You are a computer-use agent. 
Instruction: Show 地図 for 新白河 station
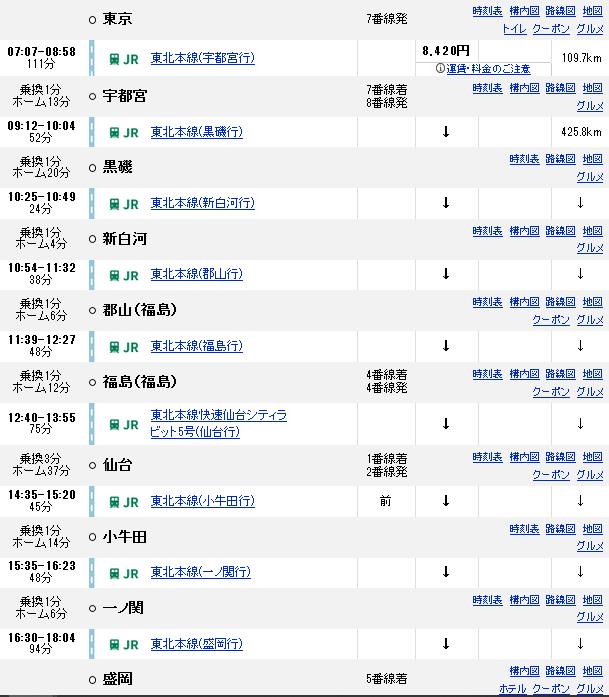pyautogui.click(x=593, y=231)
